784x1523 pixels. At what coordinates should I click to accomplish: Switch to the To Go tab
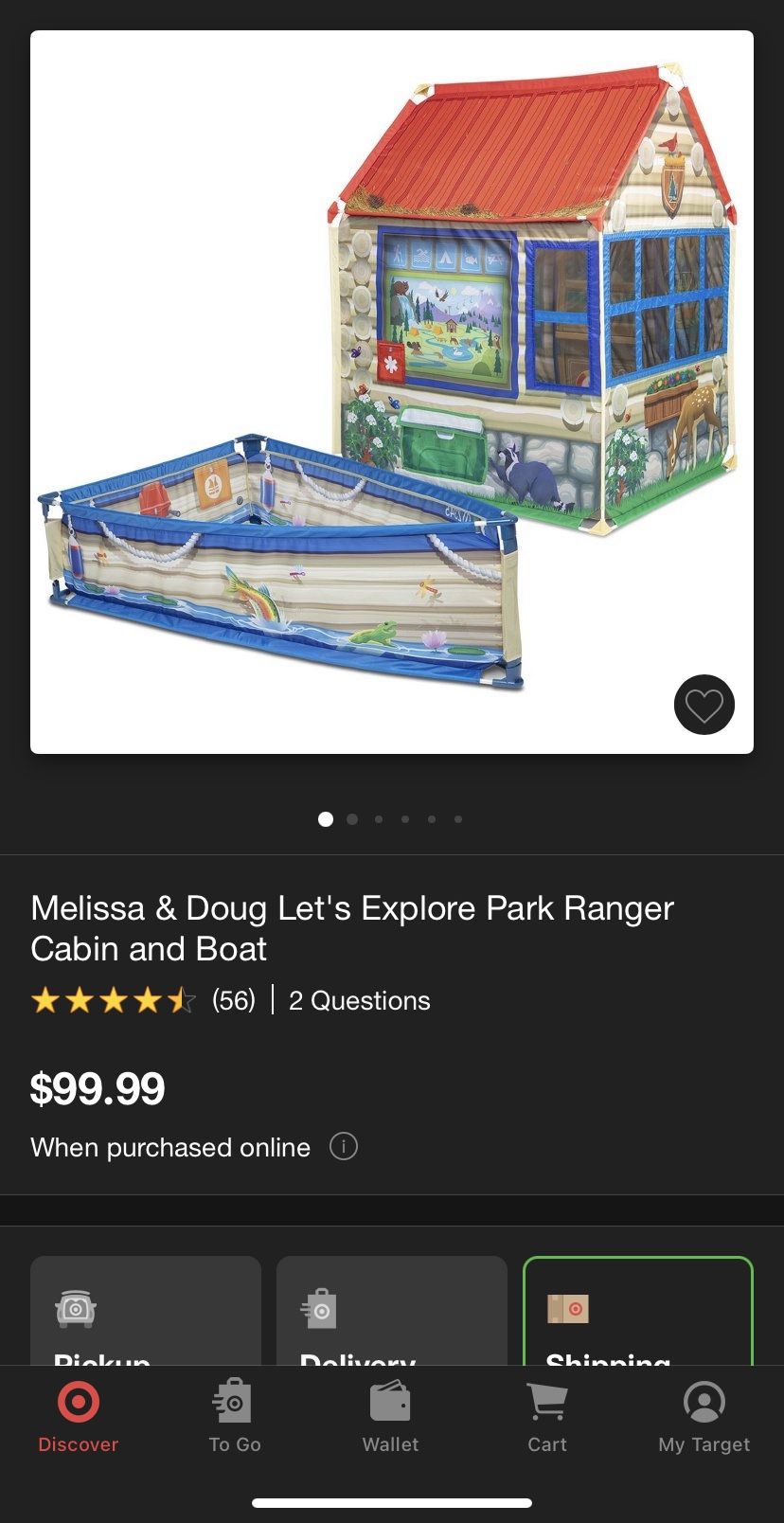(x=234, y=1417)
